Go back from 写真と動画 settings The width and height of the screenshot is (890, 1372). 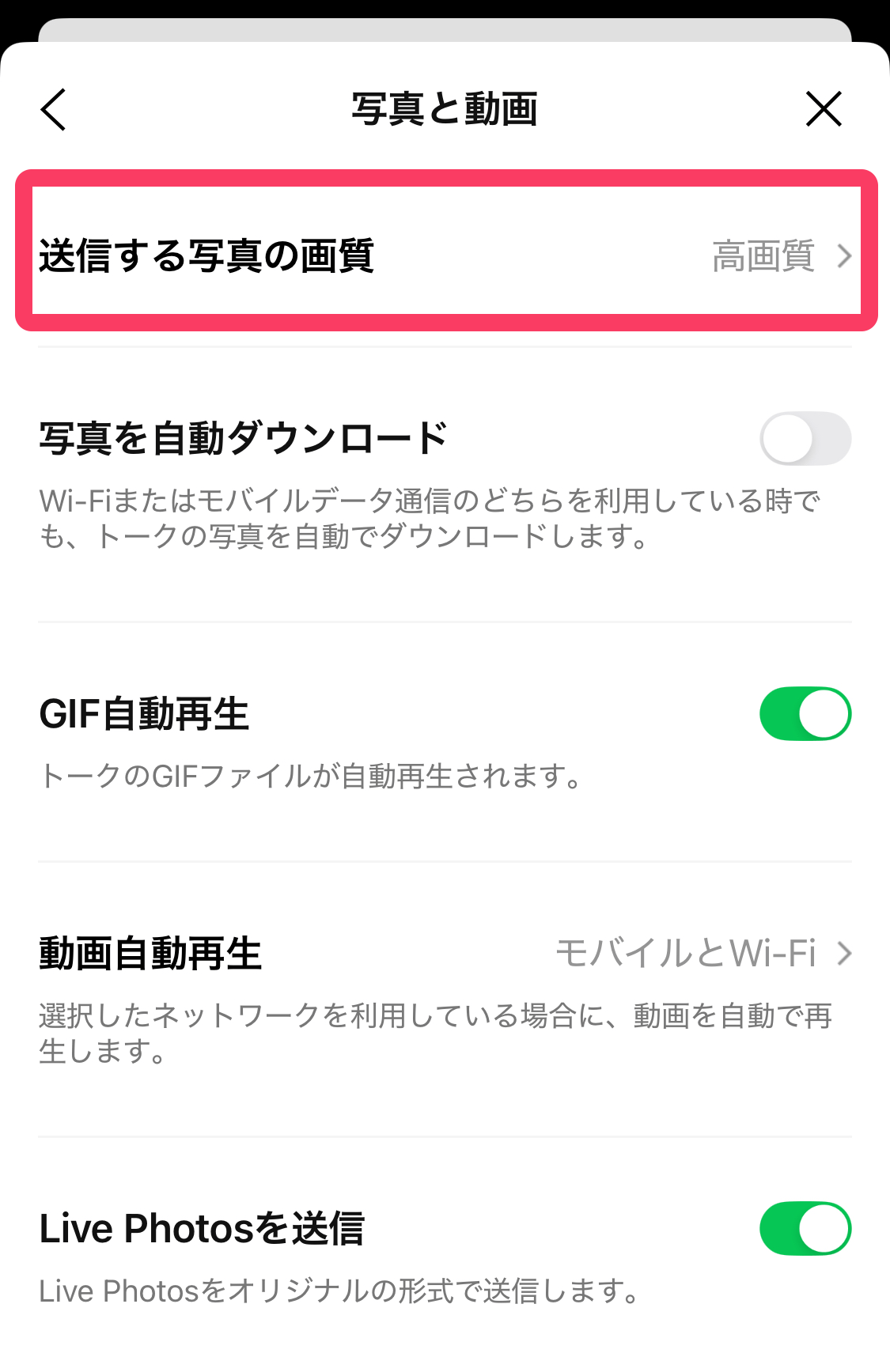tap(54, 109)
